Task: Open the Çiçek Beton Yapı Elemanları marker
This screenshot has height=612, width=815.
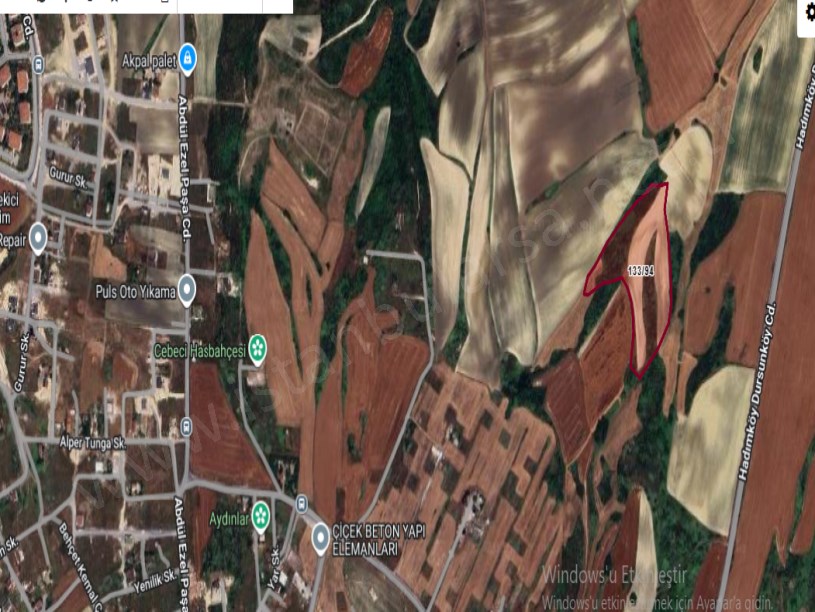Action: [319, 538]
